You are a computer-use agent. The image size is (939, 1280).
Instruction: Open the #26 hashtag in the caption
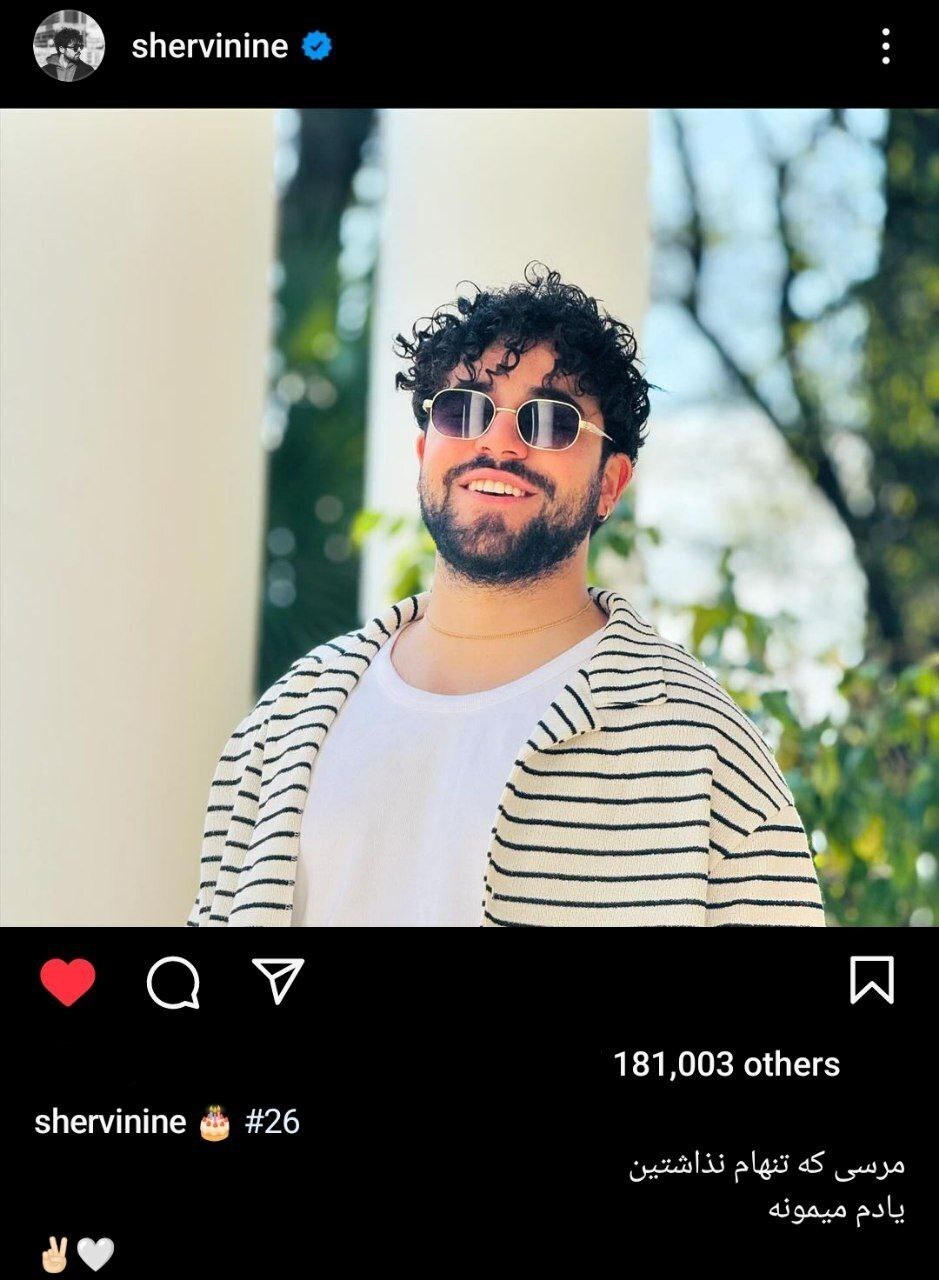click(272, 1122)
